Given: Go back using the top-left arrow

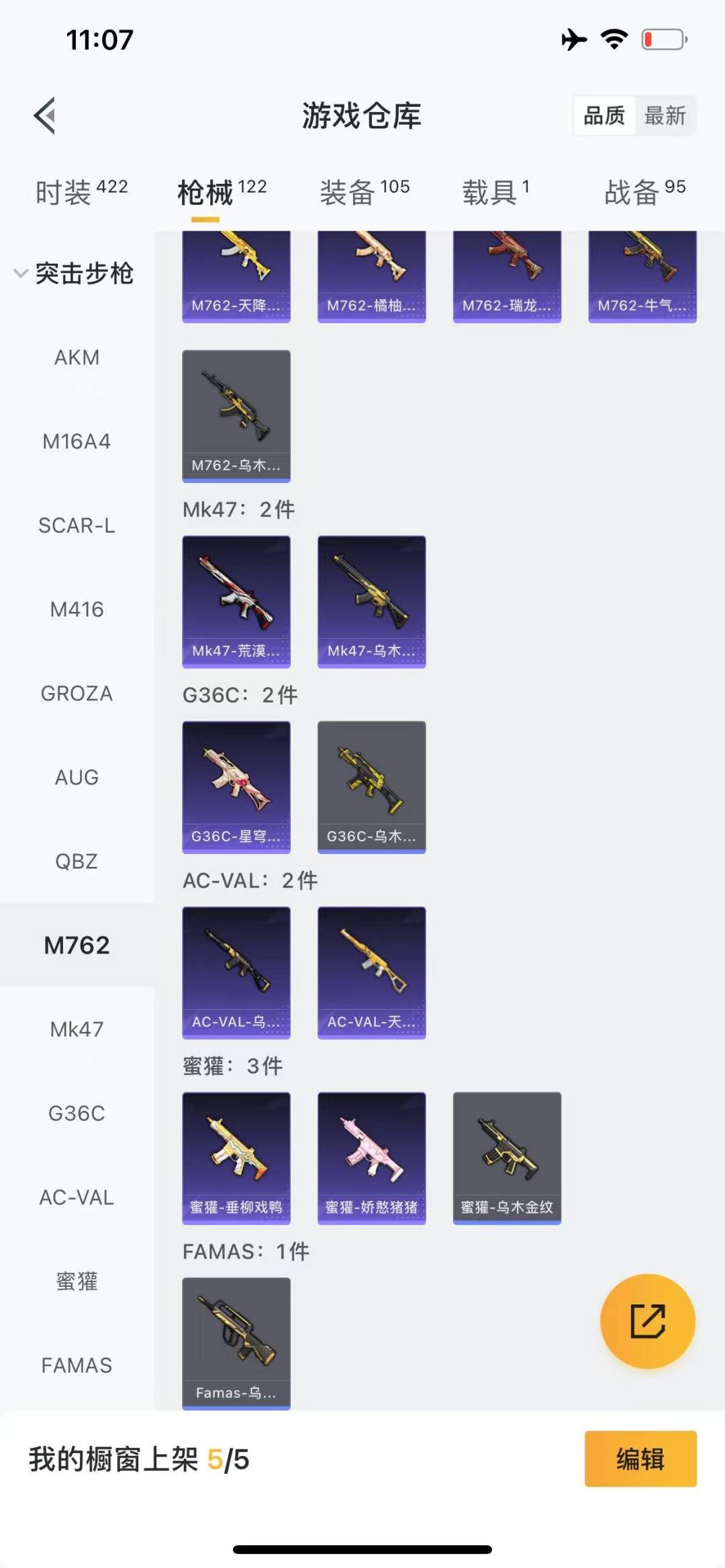Looking at the screenshot, I should 45,115.
